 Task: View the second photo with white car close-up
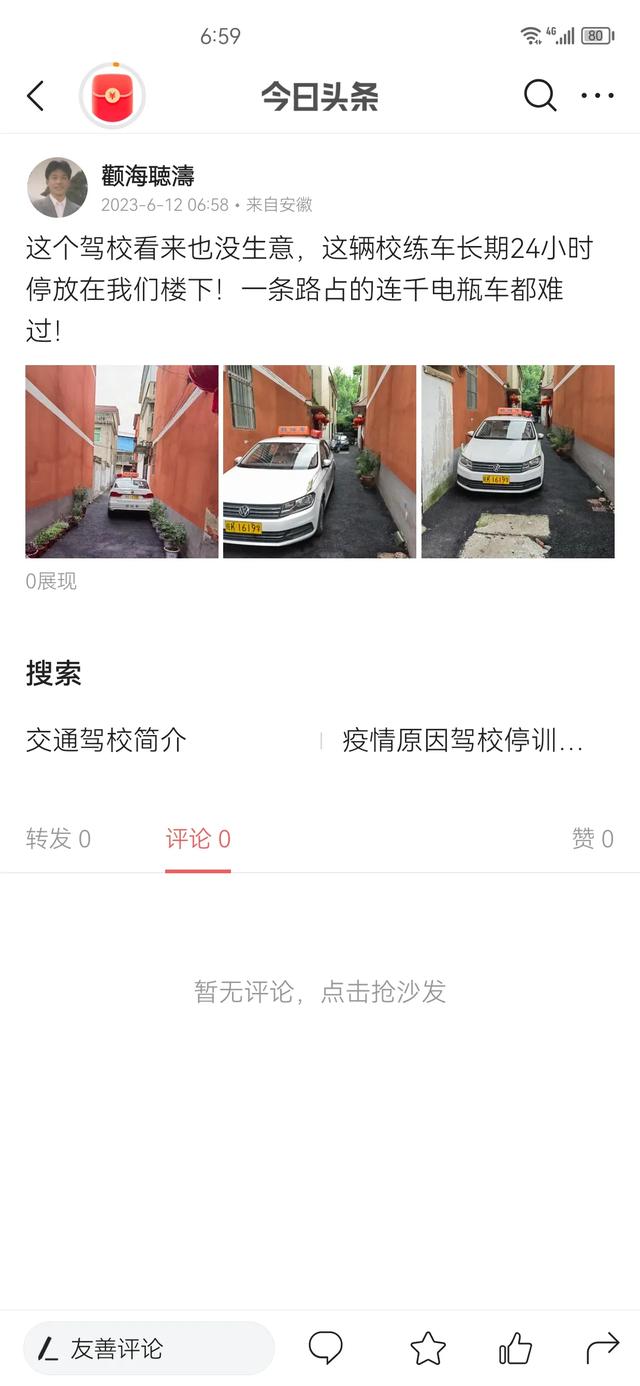click(x=319, y=461)
